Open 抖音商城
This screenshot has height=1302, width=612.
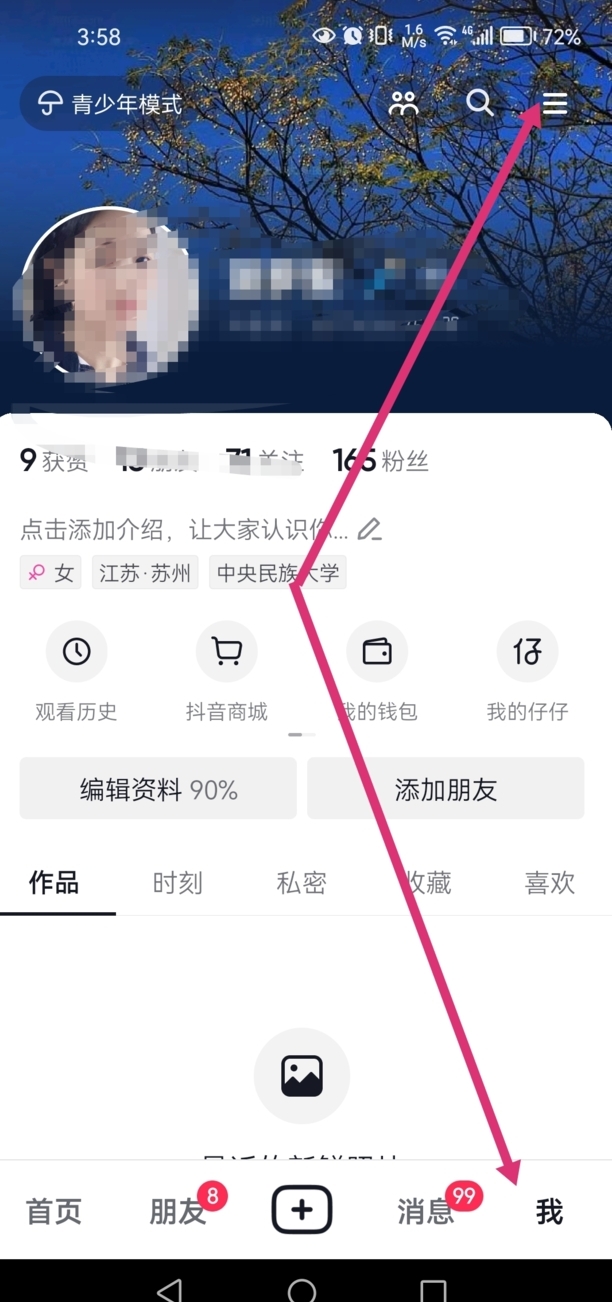[227, 672]
